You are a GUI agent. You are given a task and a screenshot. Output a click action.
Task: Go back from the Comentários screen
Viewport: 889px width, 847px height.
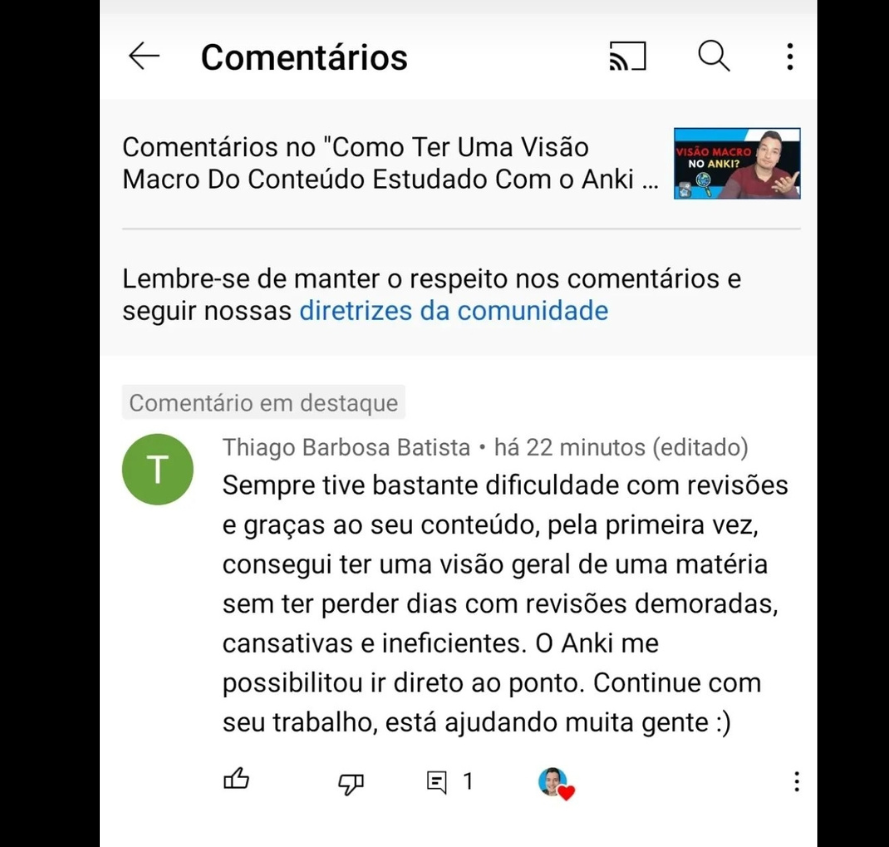click(144, 57)
